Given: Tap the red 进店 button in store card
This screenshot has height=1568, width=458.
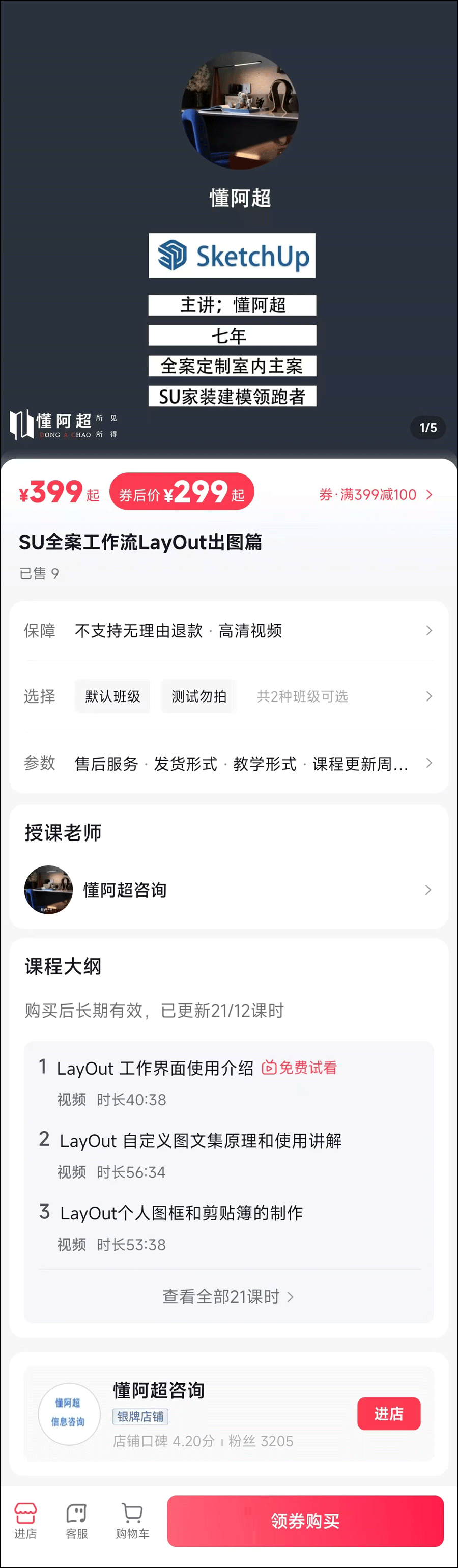Looking at the screenshot, I should (388, 1413).
